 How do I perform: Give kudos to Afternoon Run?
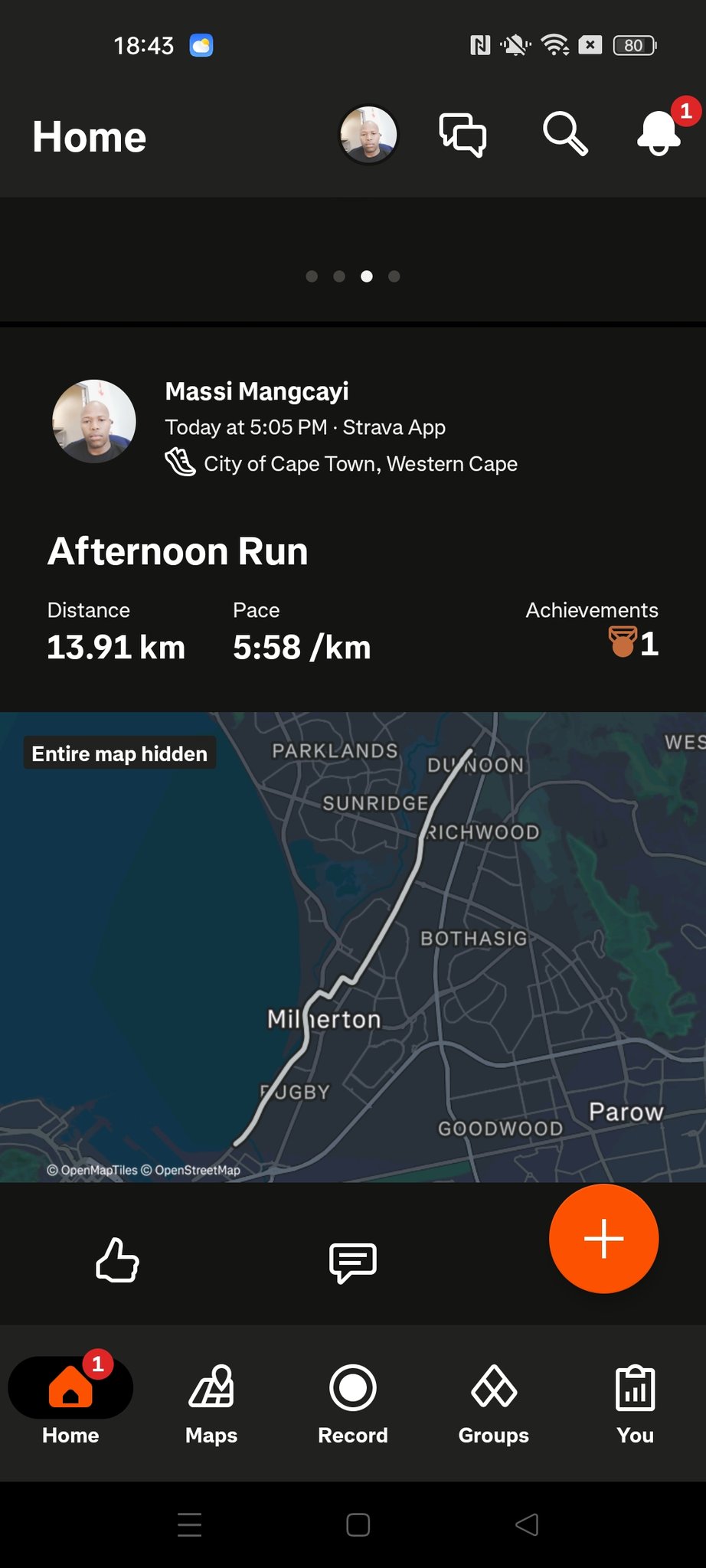point(117,1260)
